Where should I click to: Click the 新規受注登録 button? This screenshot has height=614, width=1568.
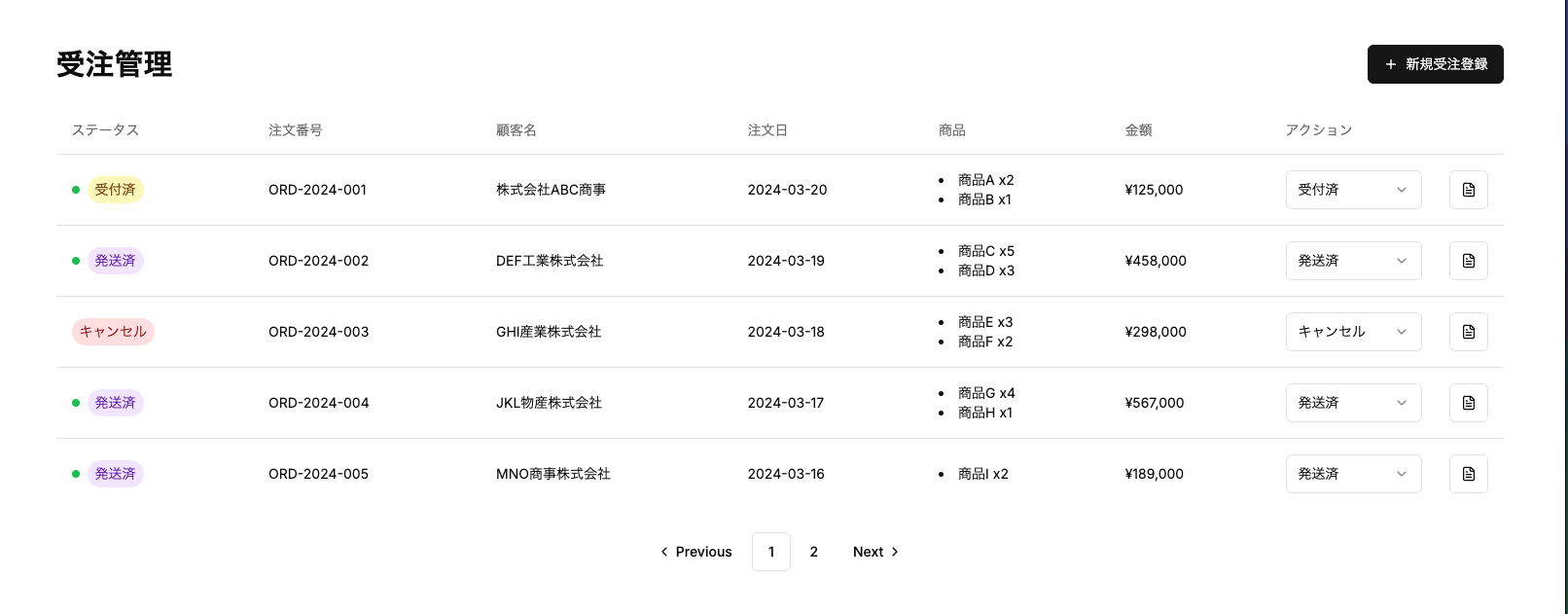[x=1435, y=64]
